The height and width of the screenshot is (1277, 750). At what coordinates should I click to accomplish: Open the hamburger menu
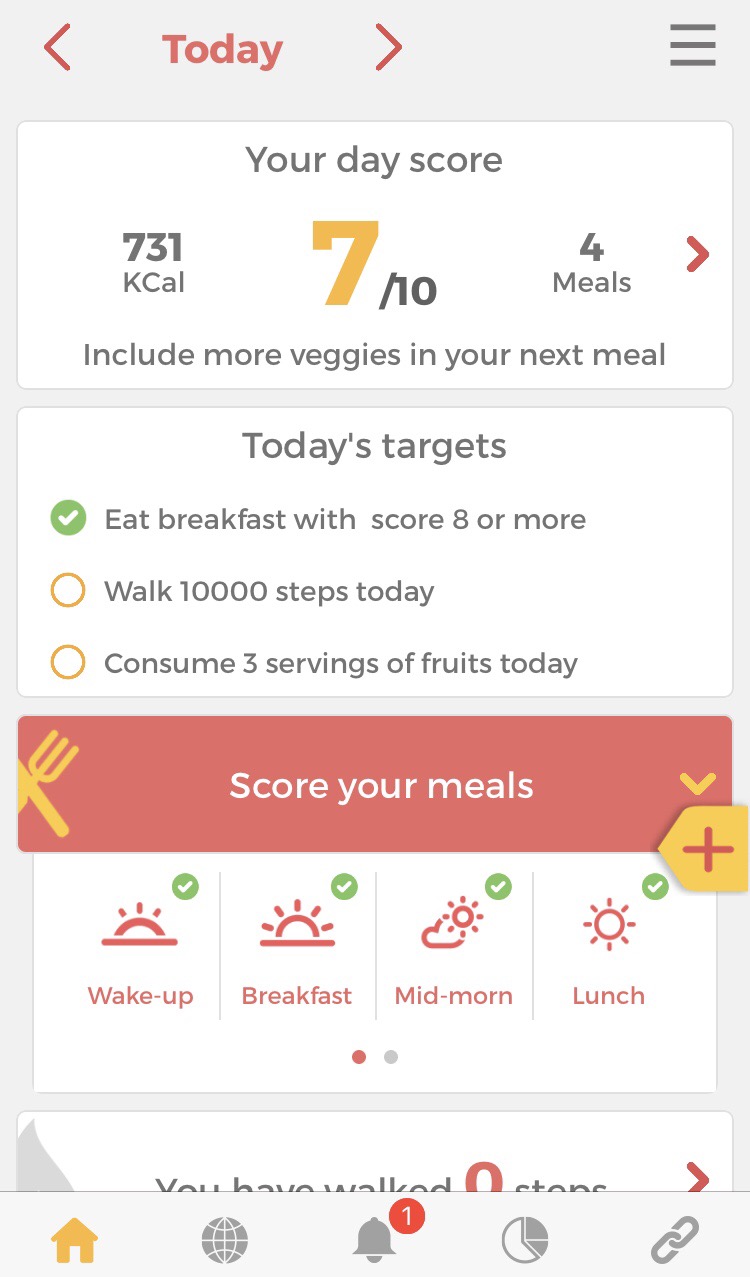point(692,46)
